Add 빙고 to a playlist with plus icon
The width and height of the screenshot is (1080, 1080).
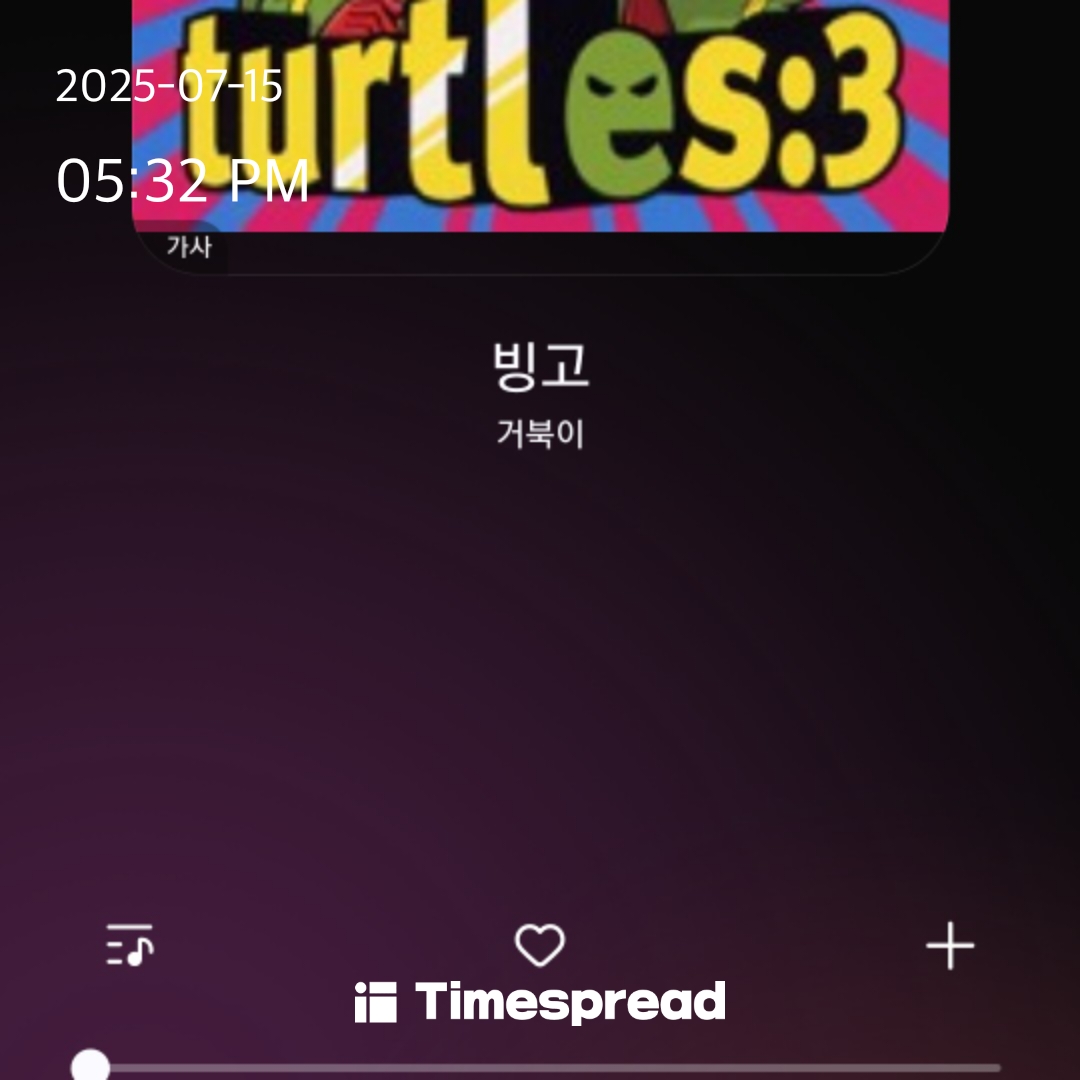pos(949,946)
